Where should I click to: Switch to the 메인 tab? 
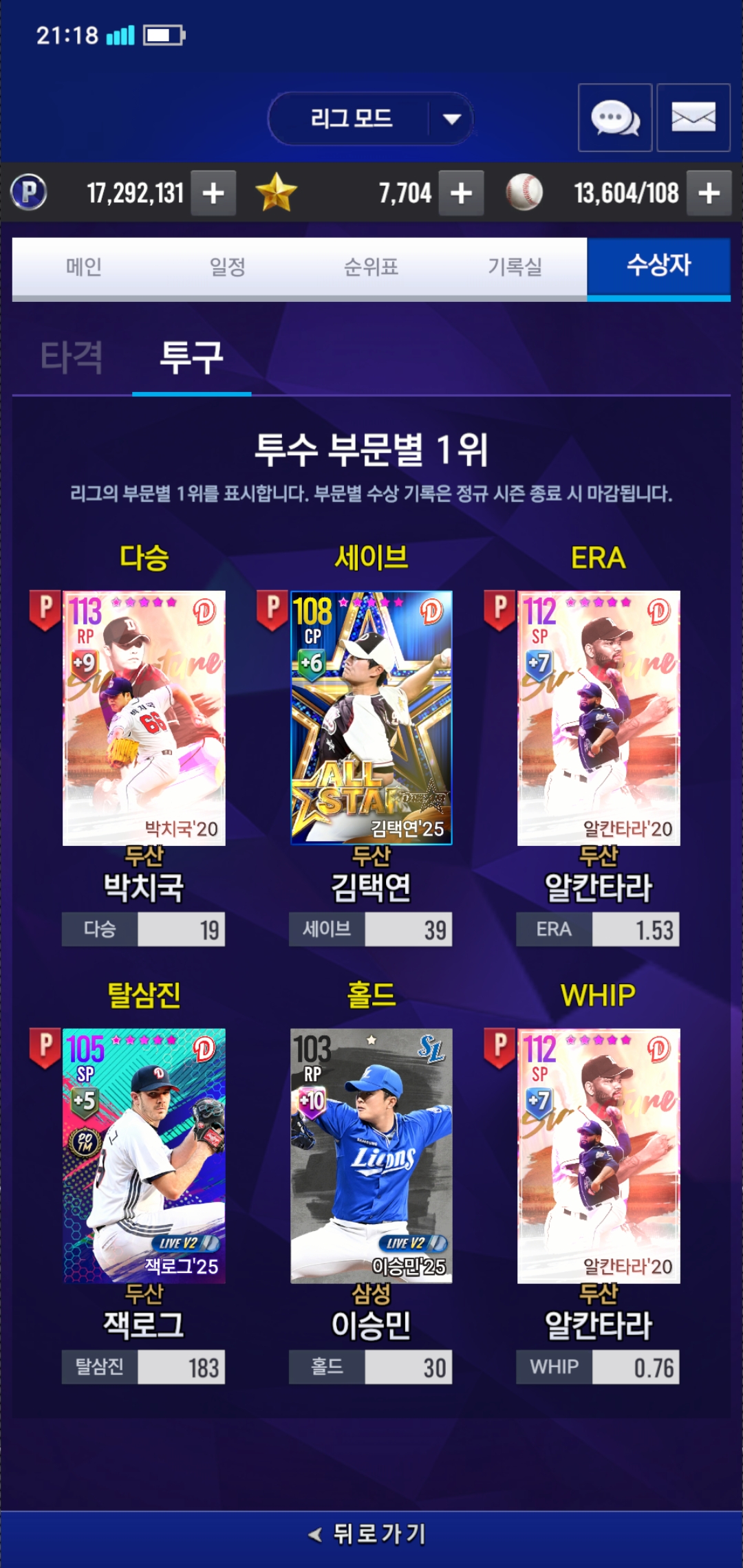[x=84, y=267]
